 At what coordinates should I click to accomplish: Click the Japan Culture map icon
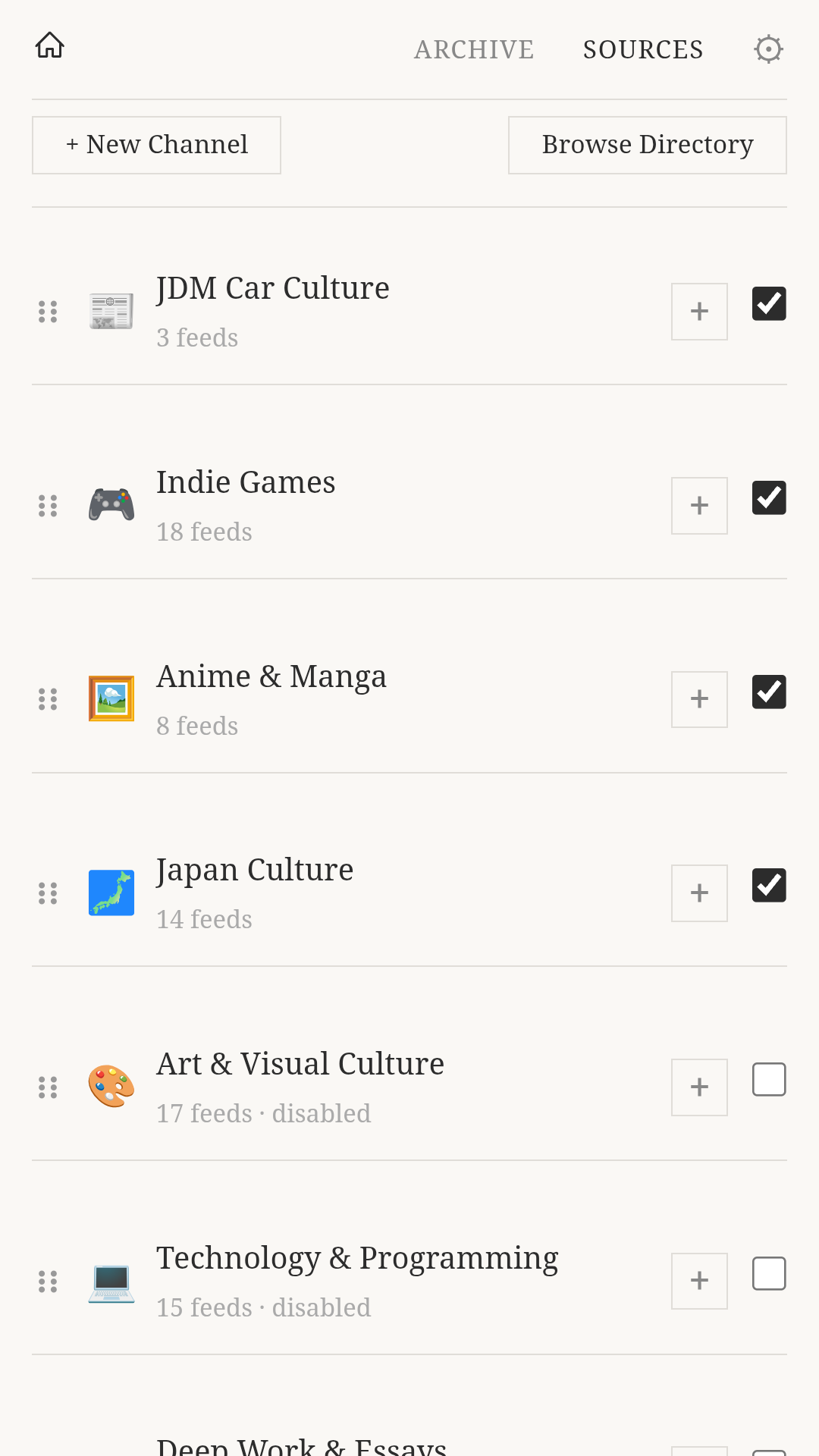(x=111, y=893)
